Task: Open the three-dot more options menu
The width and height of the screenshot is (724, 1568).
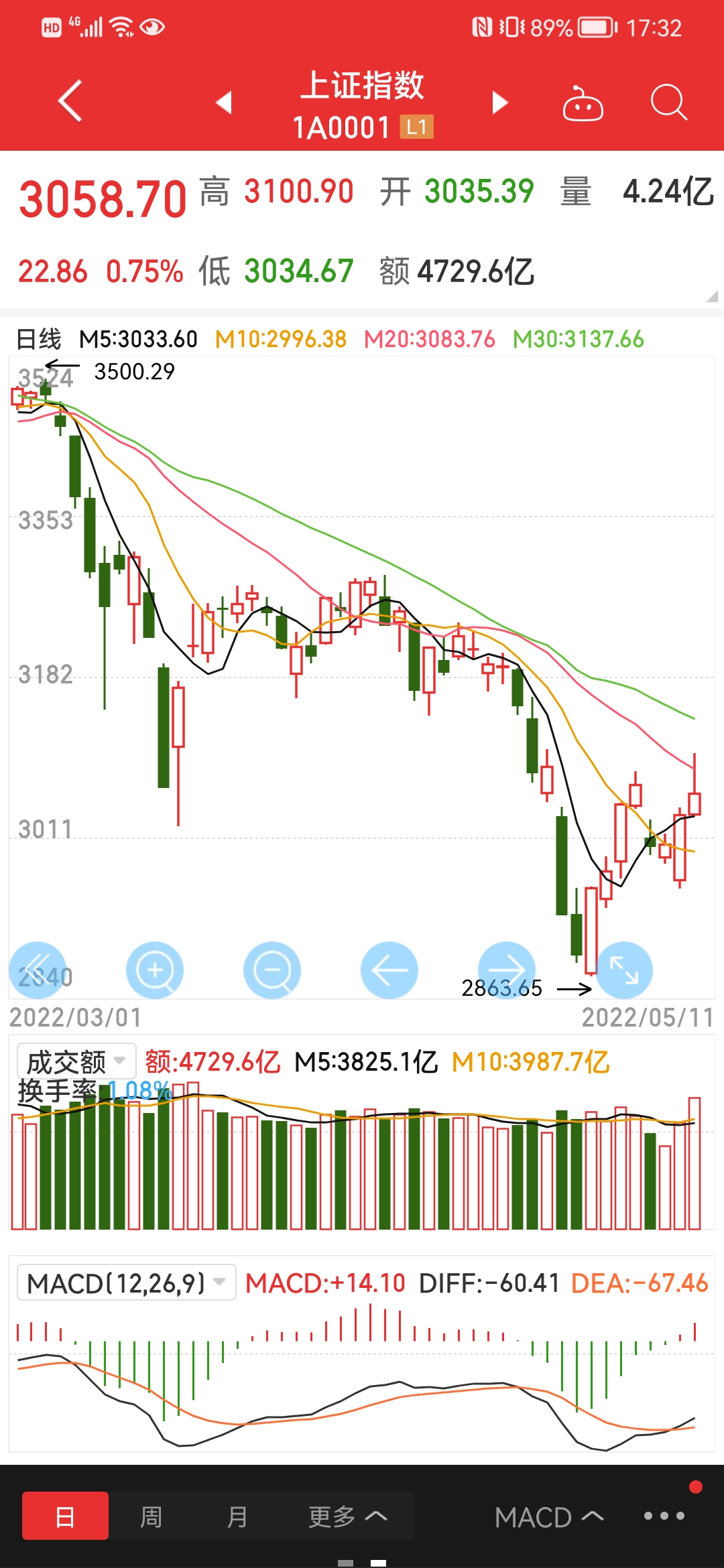Action: tap(664, 1516)
